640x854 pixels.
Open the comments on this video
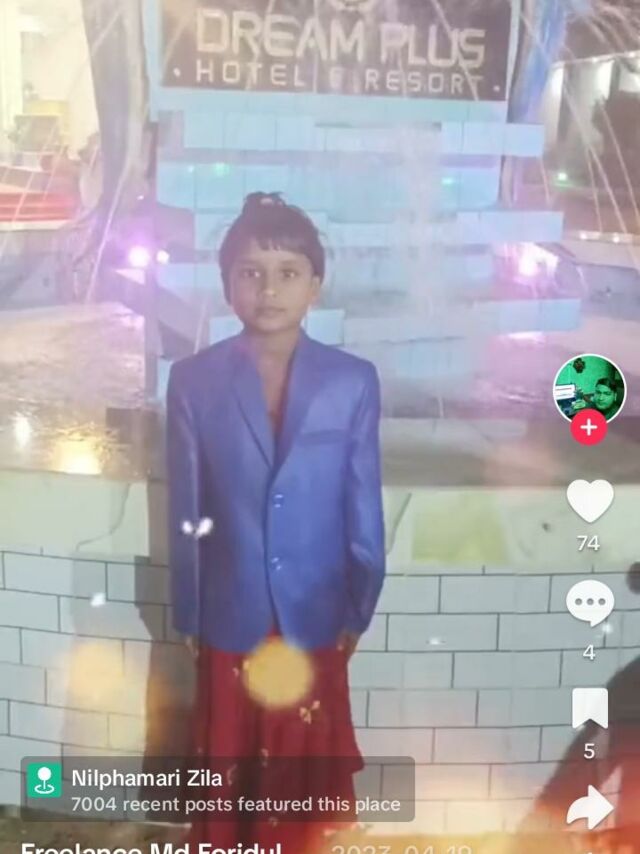(x=590, y=604)
